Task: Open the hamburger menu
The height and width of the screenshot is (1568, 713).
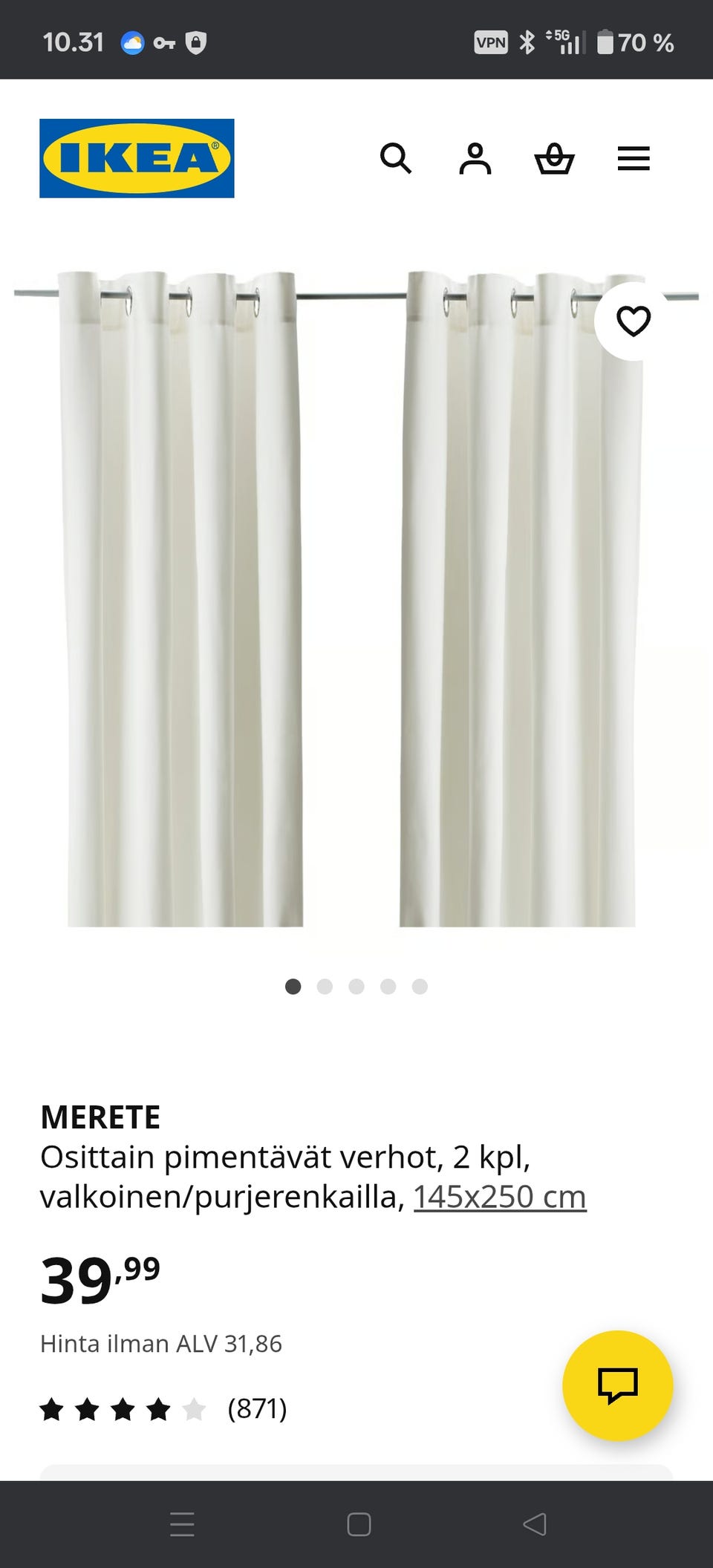Action: tap(634, 158)
